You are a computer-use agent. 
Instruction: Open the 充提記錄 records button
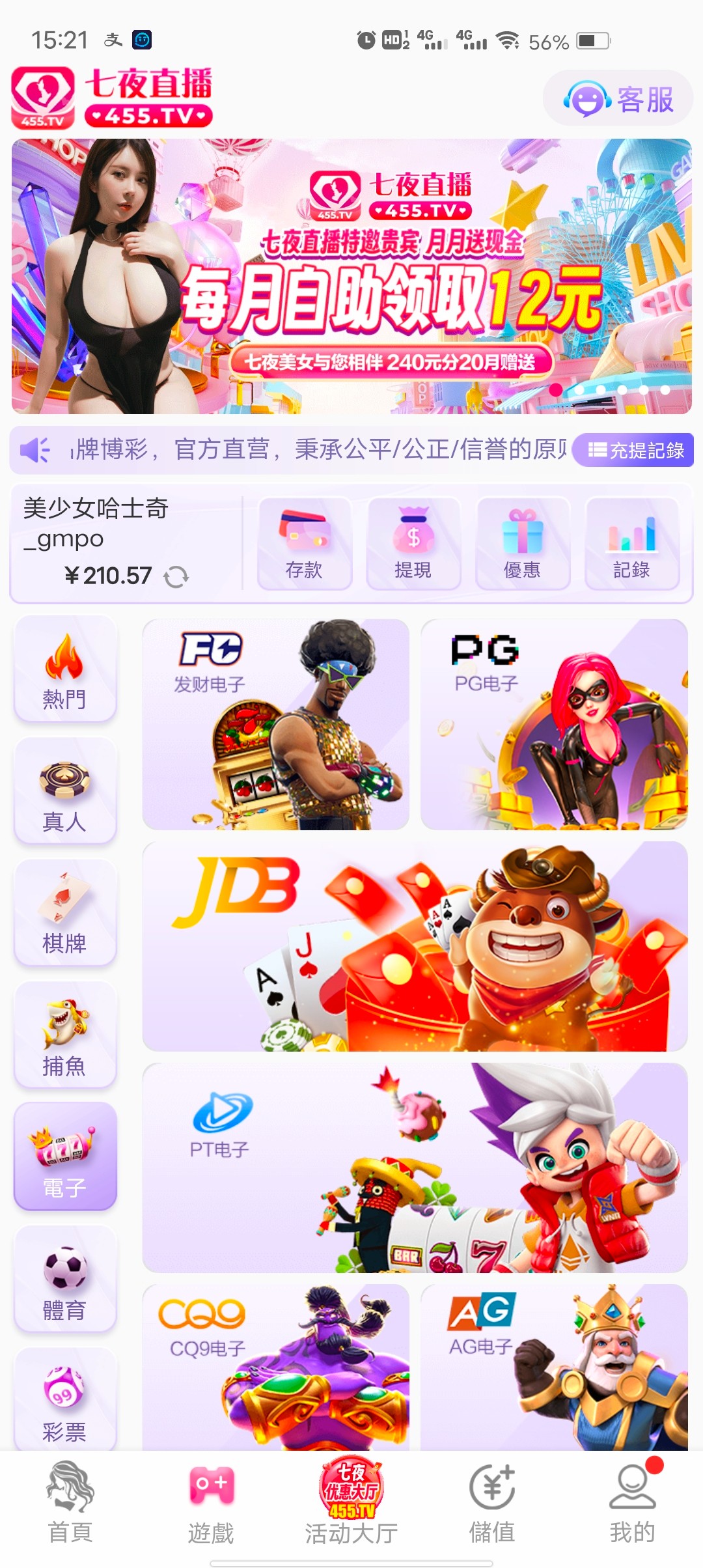[635, 450]
